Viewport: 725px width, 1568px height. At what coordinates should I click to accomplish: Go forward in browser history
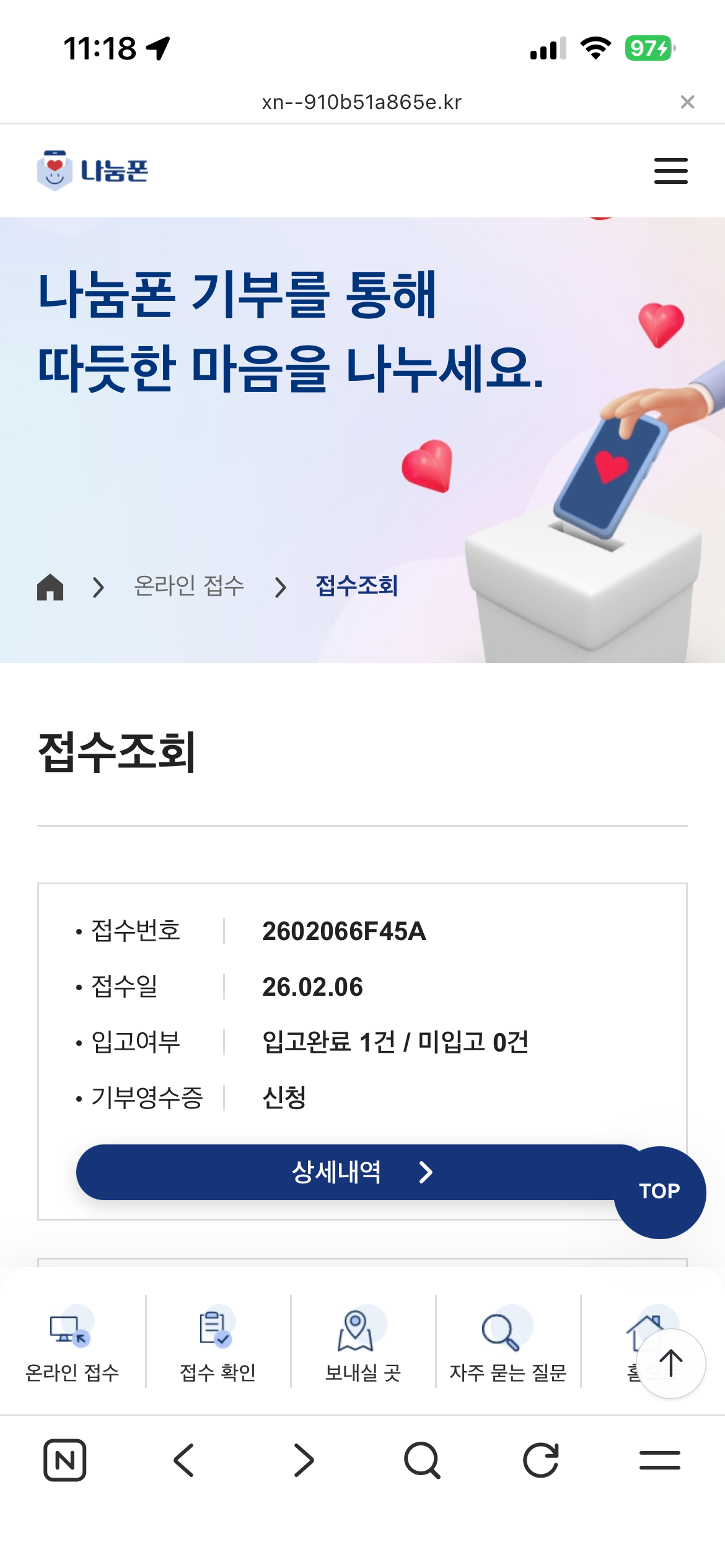[x=304, y=1460]
